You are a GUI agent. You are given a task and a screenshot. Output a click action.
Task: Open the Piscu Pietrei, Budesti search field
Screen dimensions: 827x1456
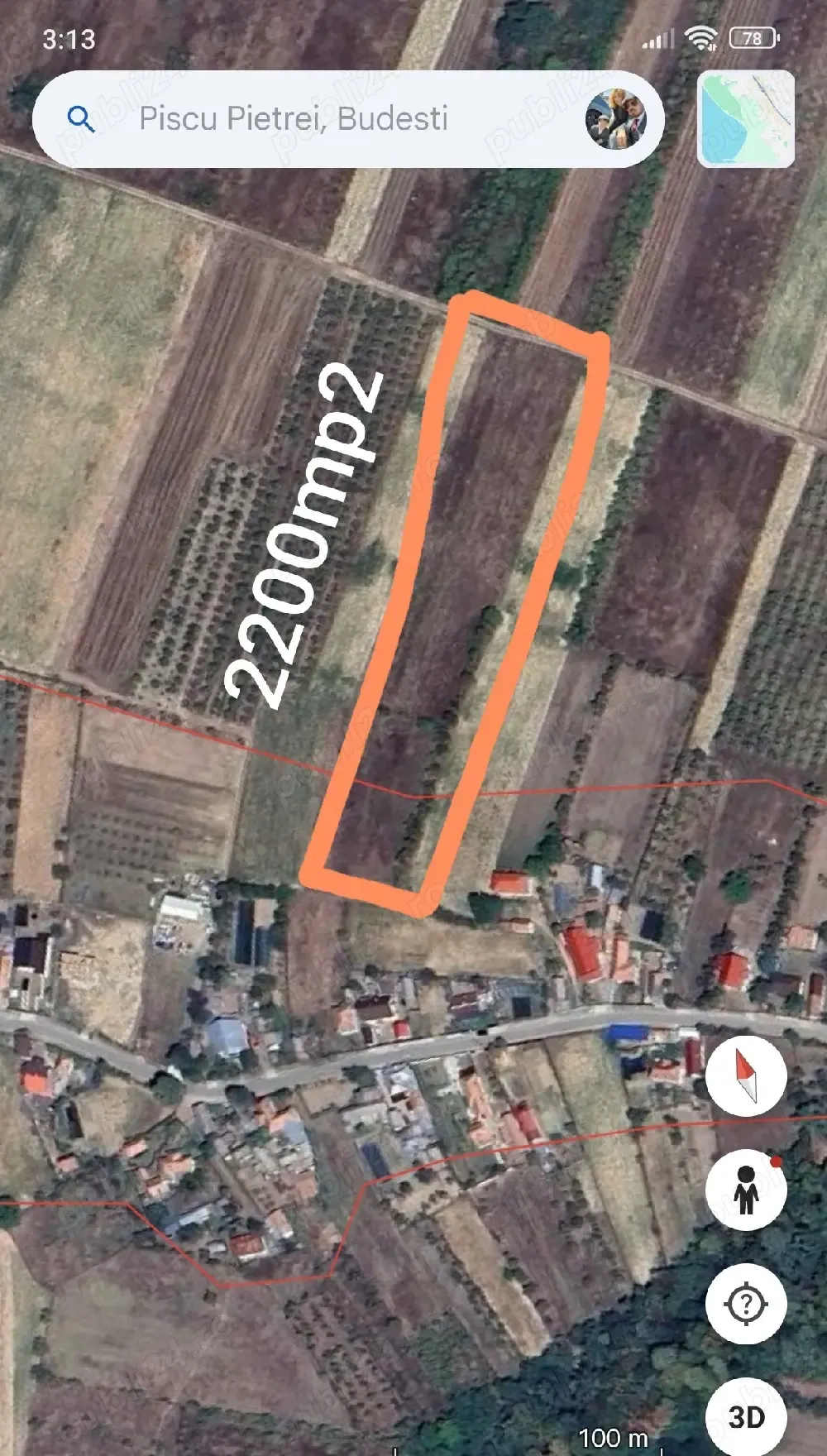(294, 119)
